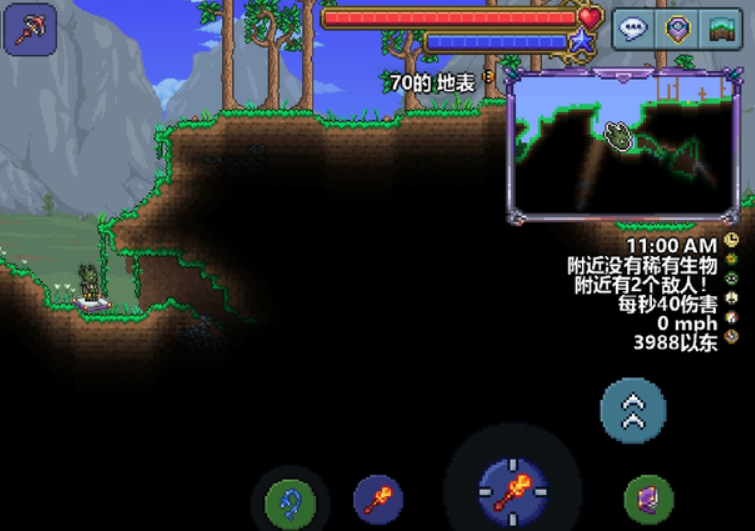Open the world map icon

pyautogui.click(x=724, y=29)
